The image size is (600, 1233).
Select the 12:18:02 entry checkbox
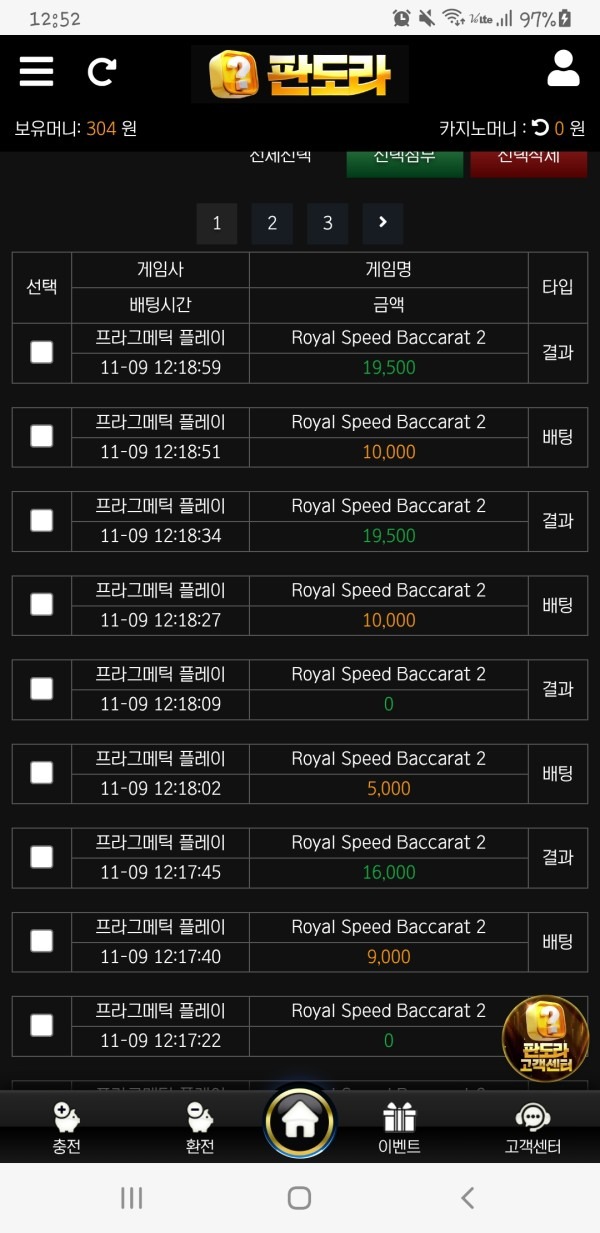pyautogui.click(x=41, y=772)
